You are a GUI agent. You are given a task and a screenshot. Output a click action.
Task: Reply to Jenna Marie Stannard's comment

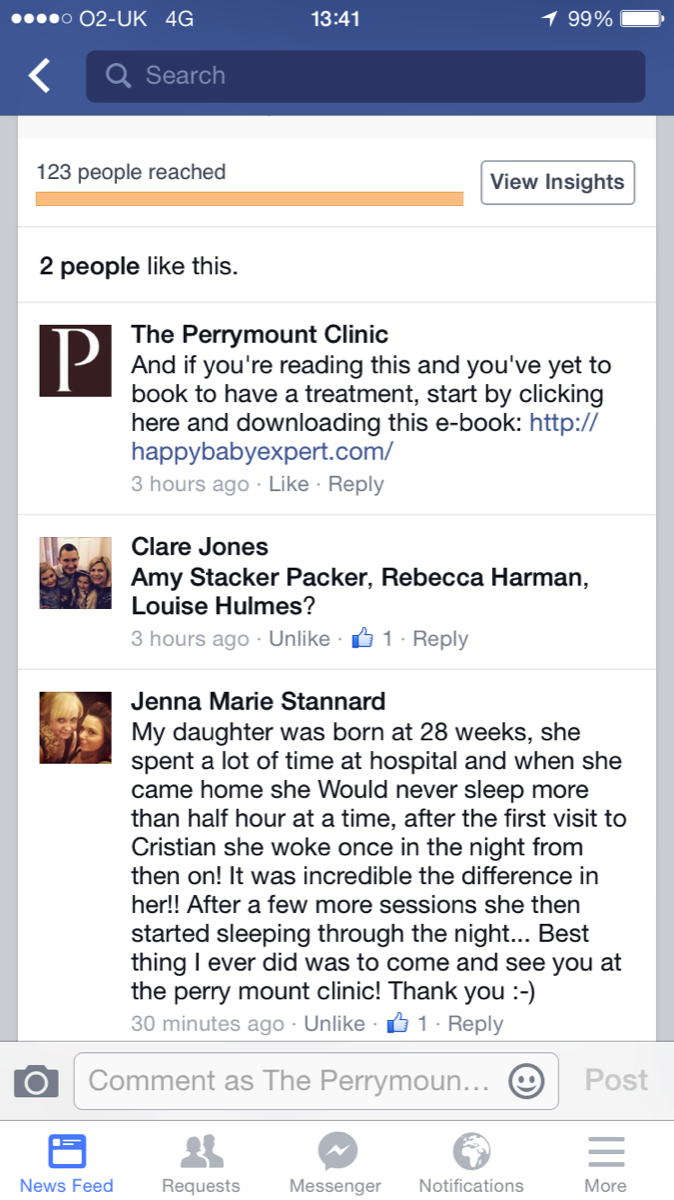475,1024
